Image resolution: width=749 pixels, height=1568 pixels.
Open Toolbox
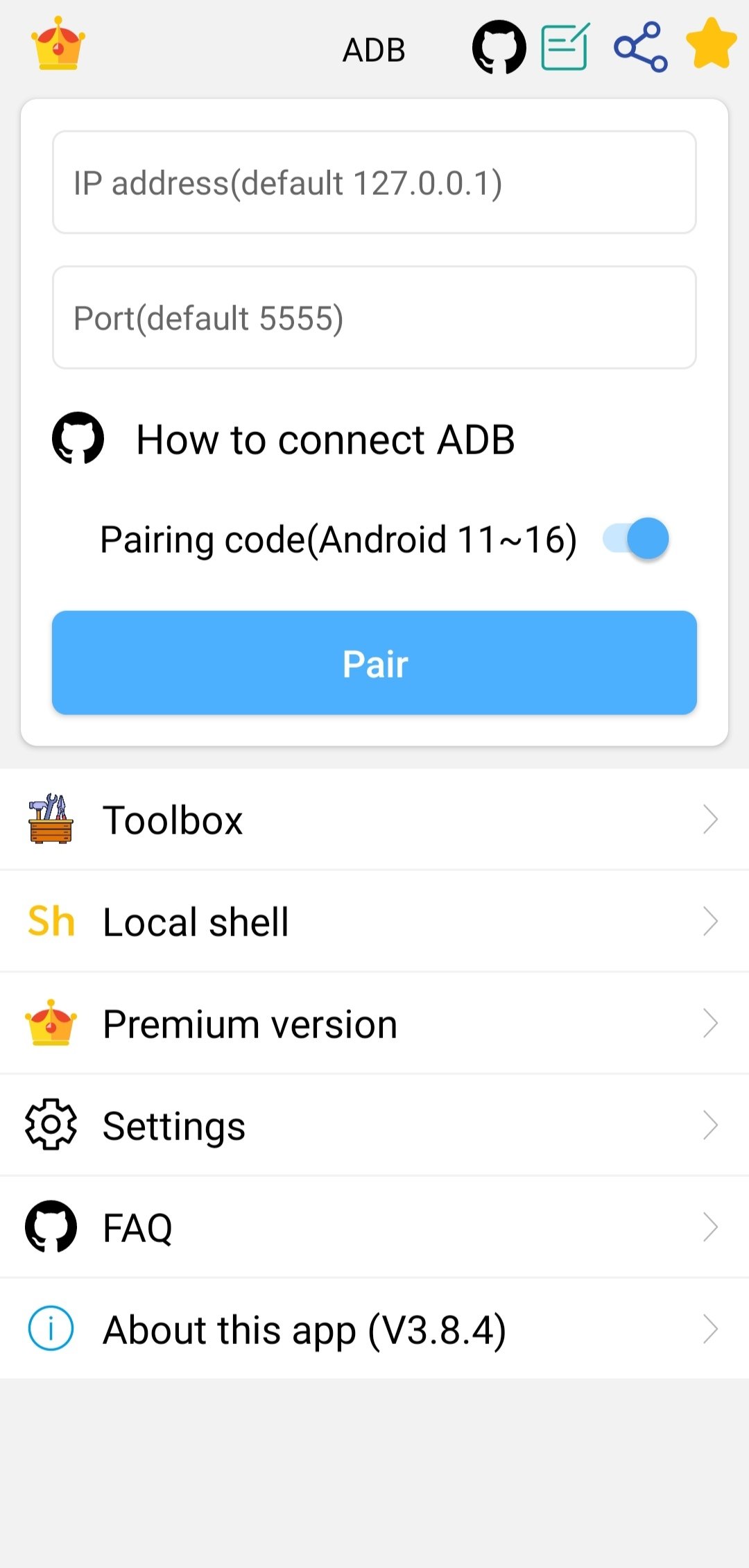374,820
